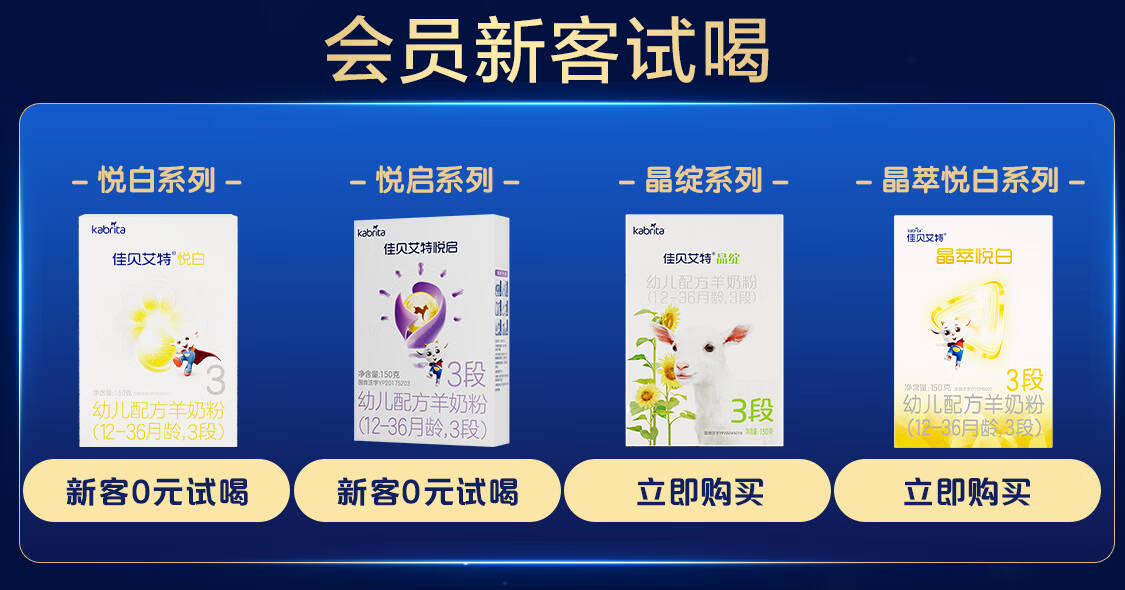Buy now under 晶萃悦白系列
The width and height of the screenshot is (1125, 590).
(x=967, y=491)
